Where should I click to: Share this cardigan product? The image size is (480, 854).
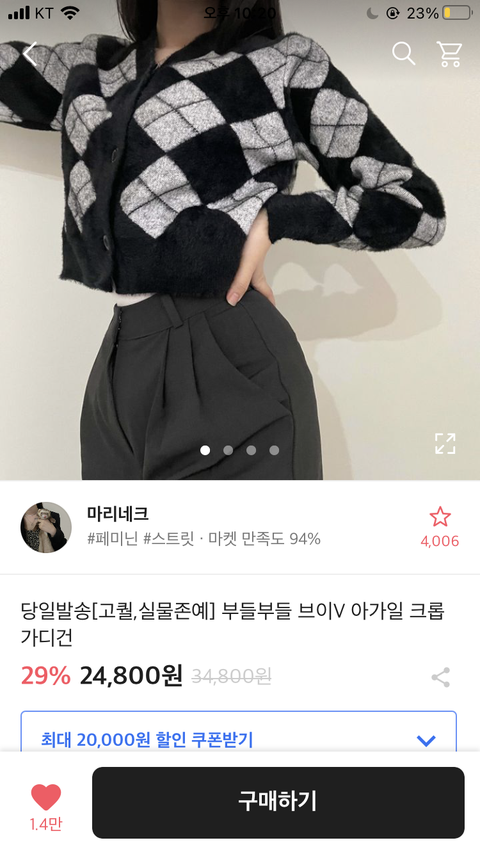coord(440,677)
